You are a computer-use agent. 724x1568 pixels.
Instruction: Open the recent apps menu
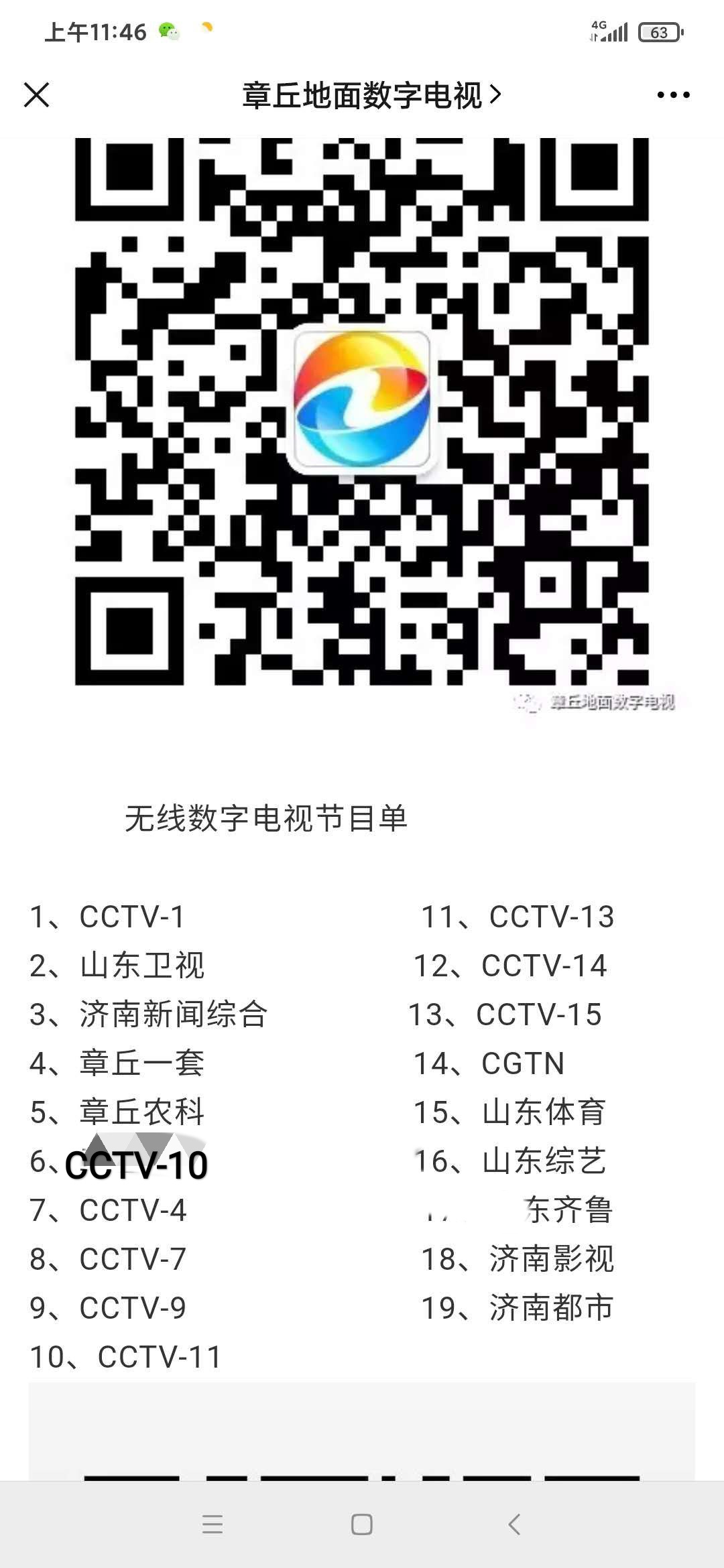(213, 1524)
